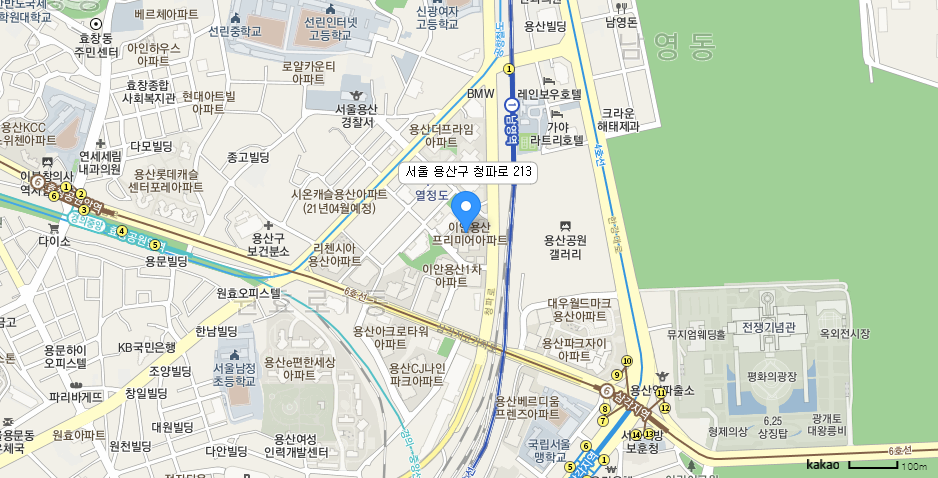
Task: Open the 서울 용산구 청파로 213 address label
Action: pos(468,172)
